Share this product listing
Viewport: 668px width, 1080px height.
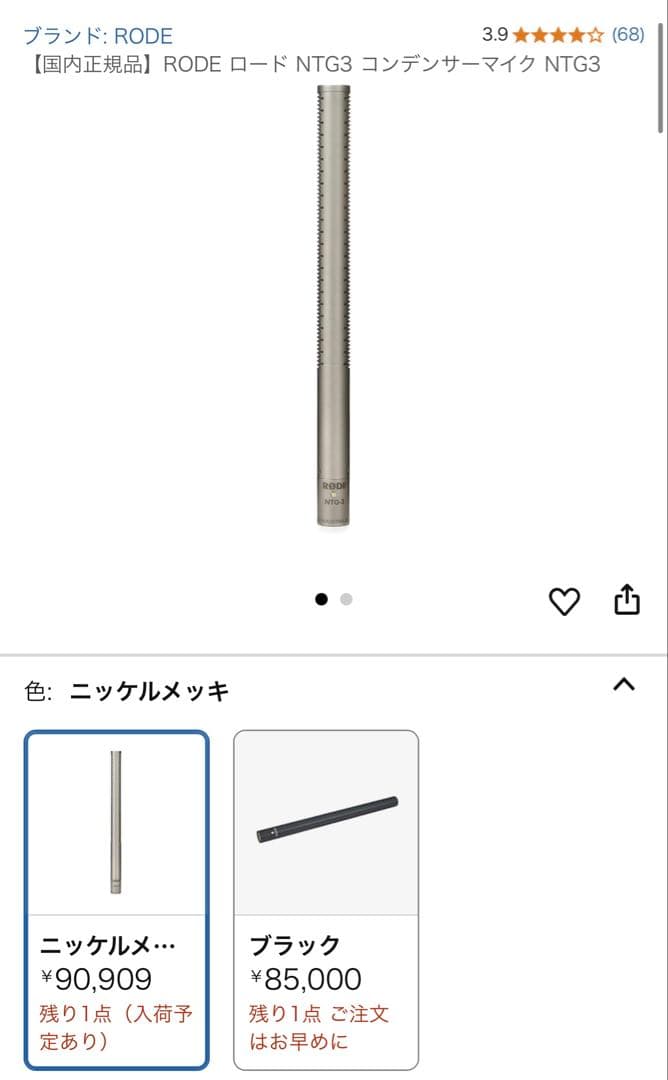[626, 600]
